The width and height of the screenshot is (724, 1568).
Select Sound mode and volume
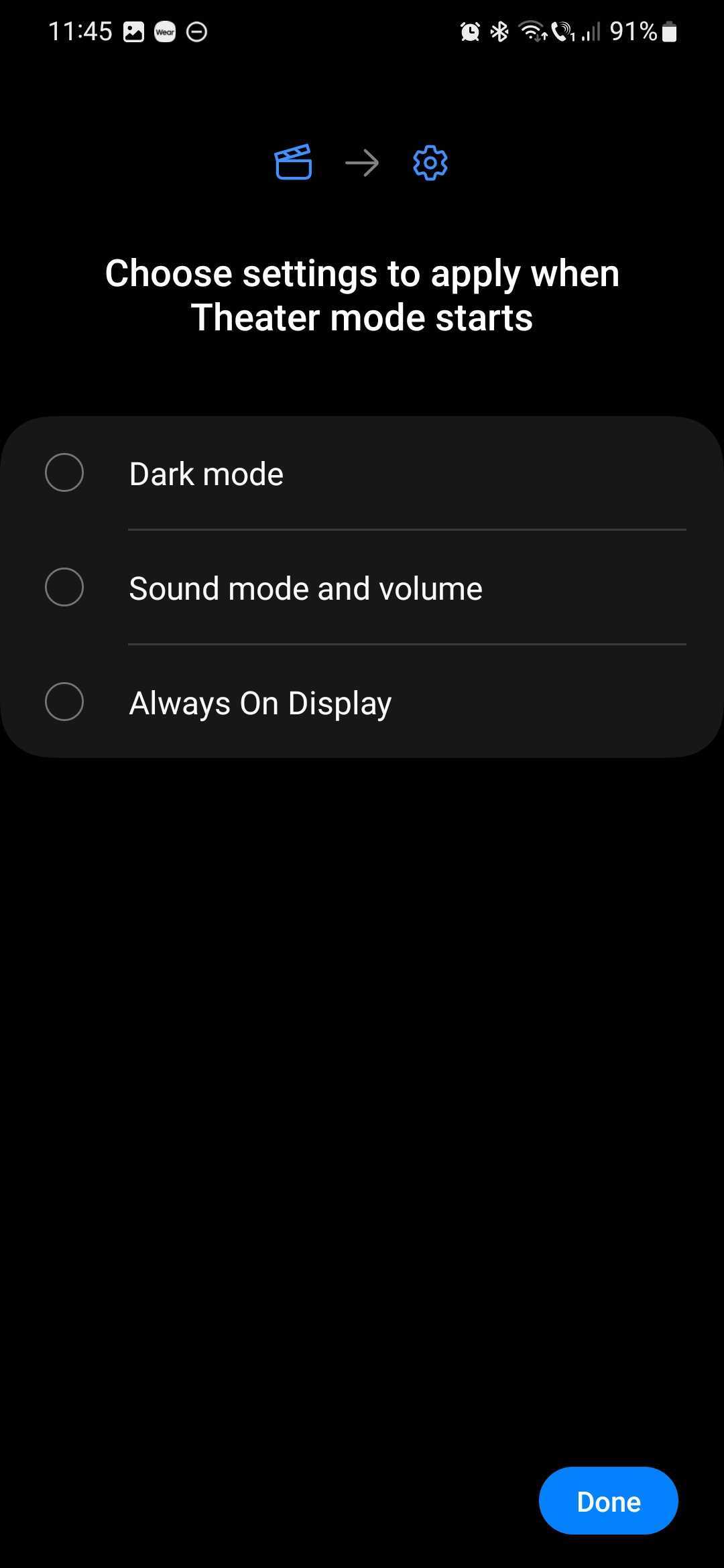click(64, 588)
